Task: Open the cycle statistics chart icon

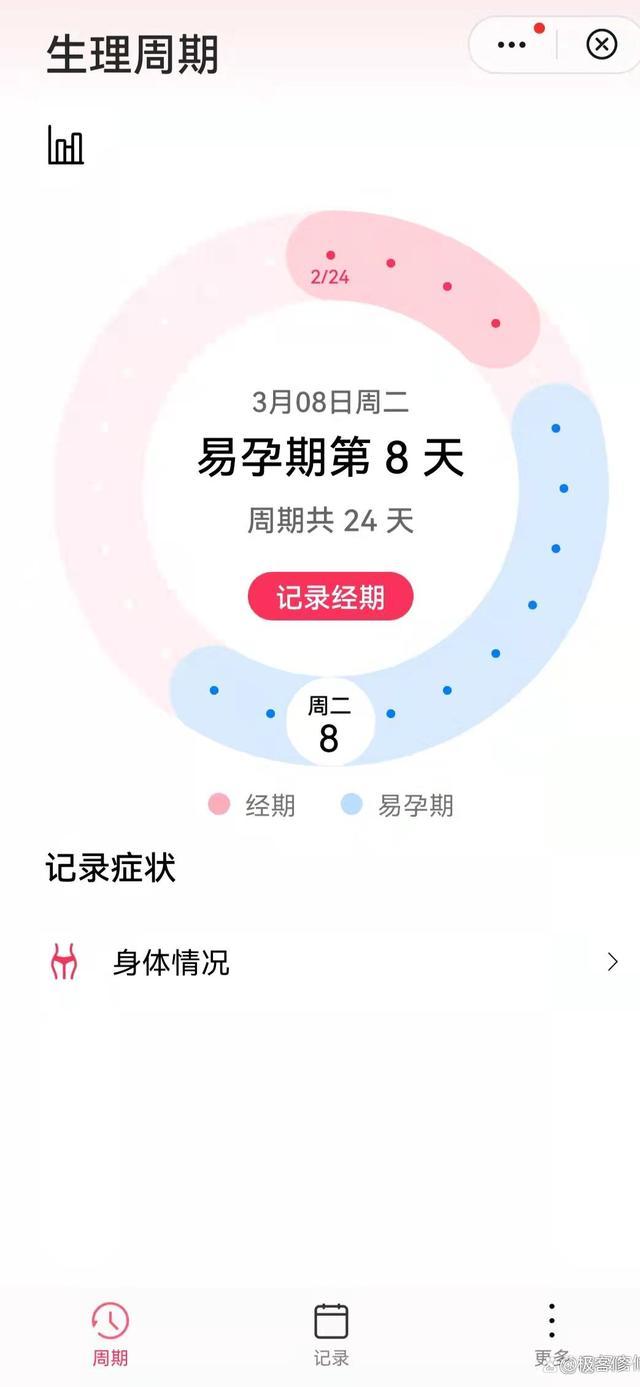Action: (66, 146)
